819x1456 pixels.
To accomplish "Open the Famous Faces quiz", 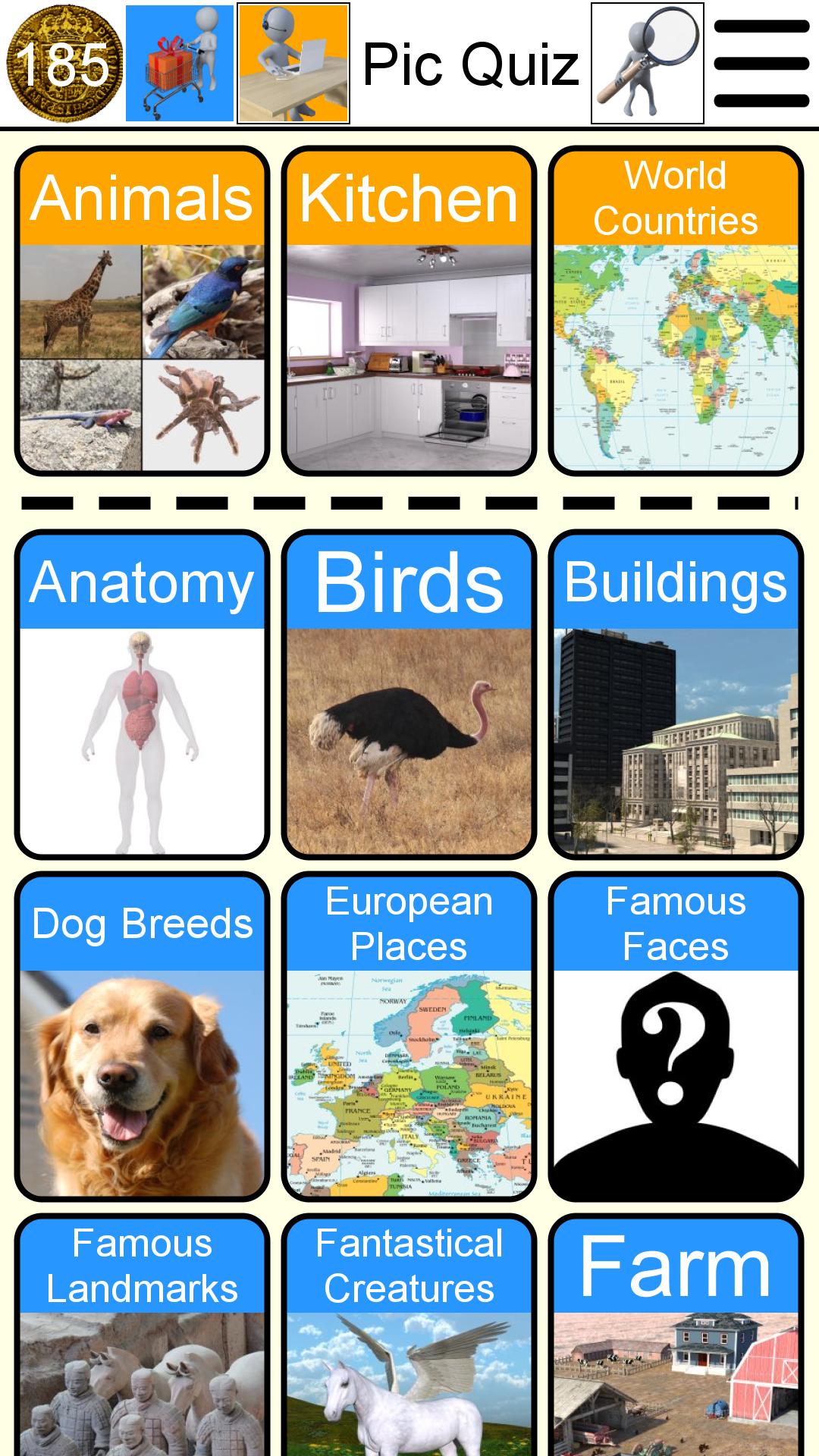I will (676, 1037).
